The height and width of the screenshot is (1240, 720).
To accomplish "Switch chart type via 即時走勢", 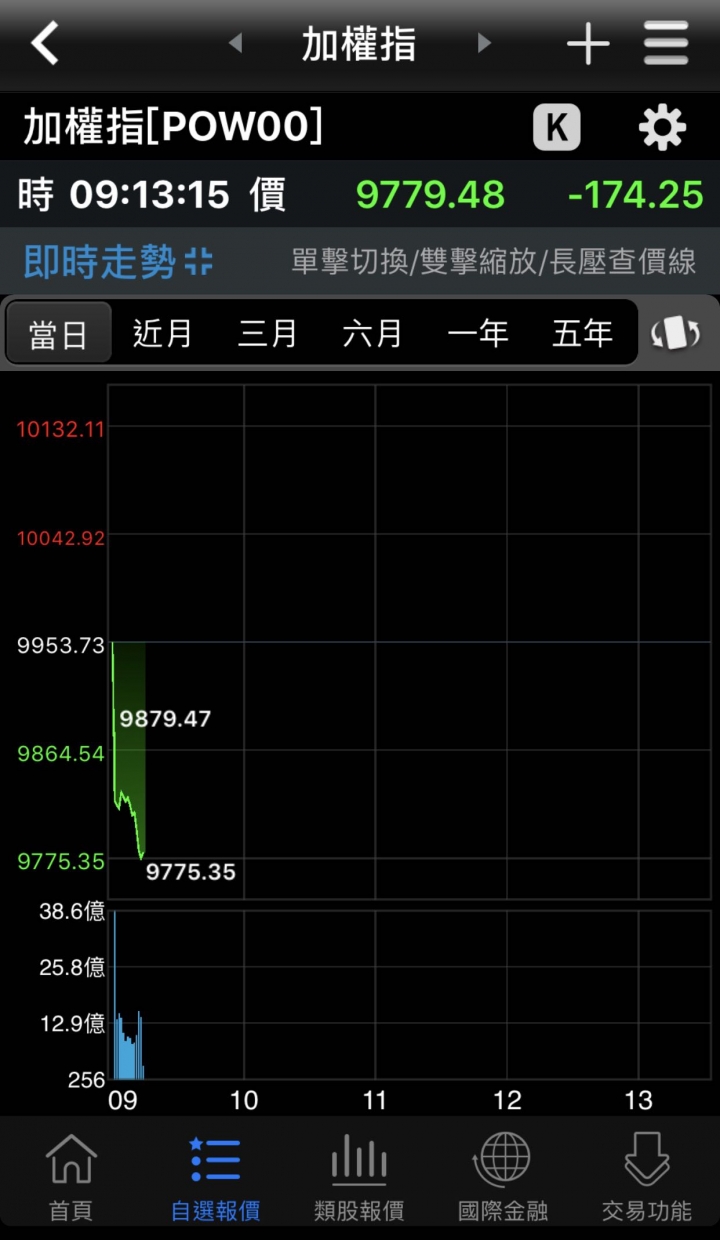I will 118,262.
